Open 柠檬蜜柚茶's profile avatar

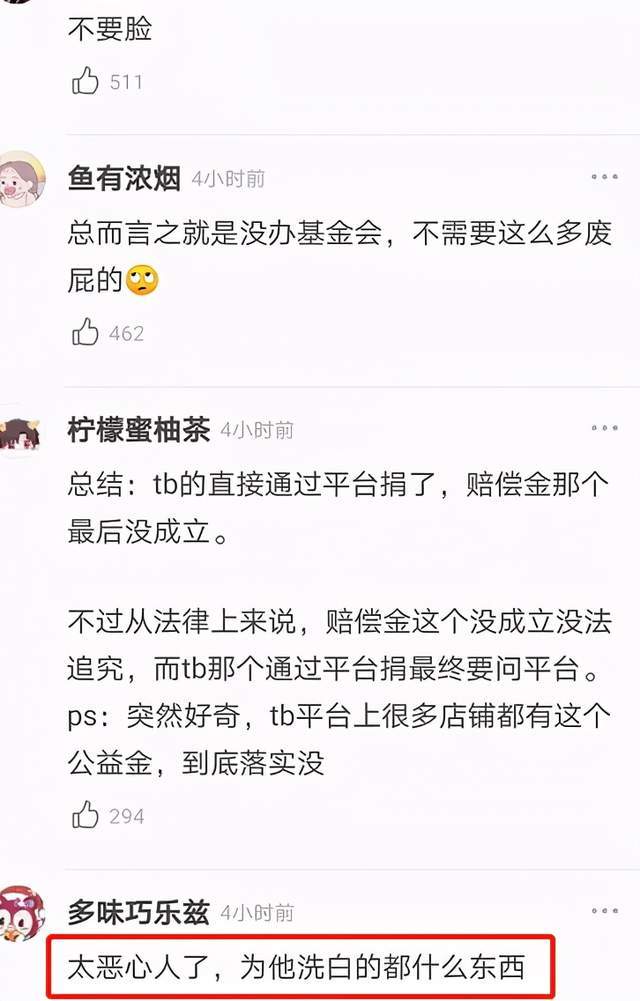coord(22,431)
